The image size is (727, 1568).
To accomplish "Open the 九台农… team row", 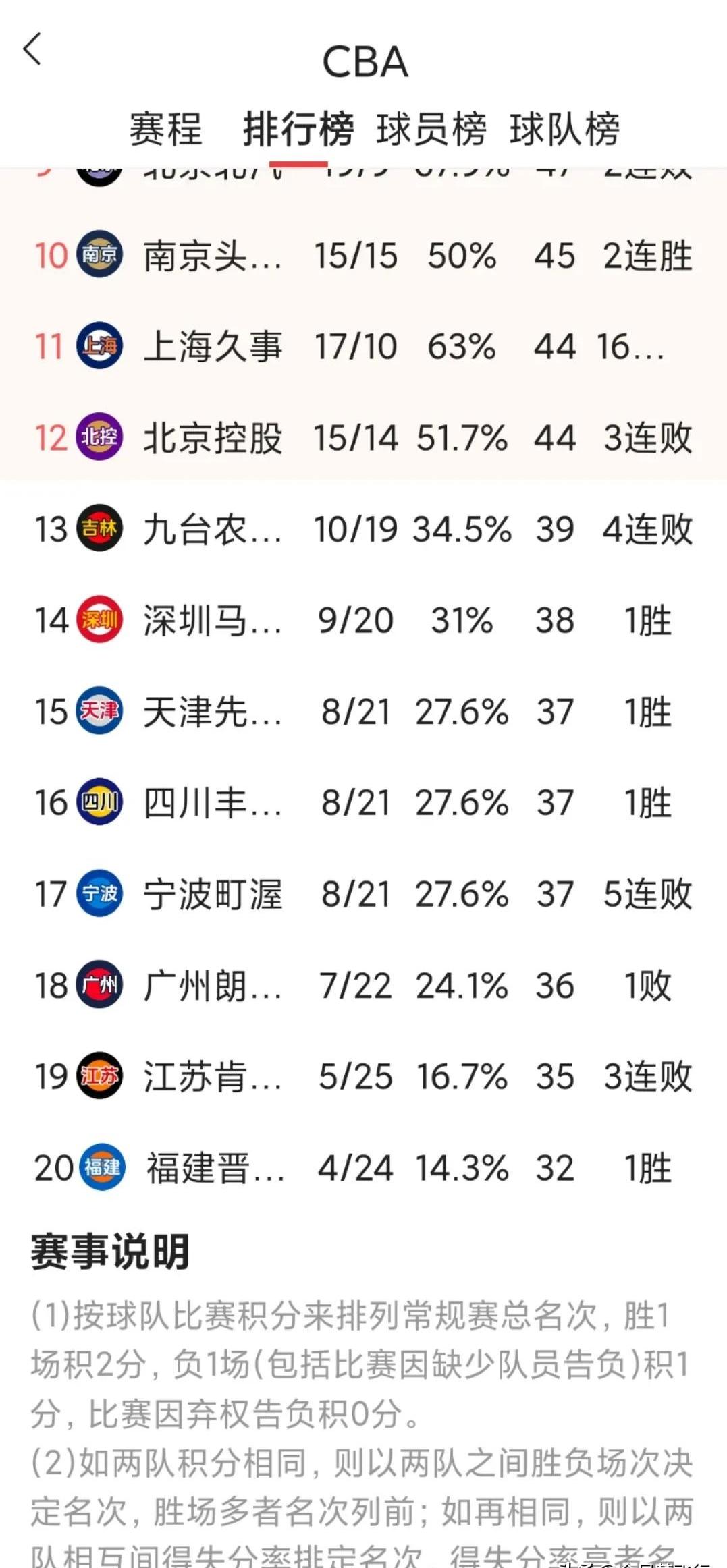I will click(x=363, y=529).
